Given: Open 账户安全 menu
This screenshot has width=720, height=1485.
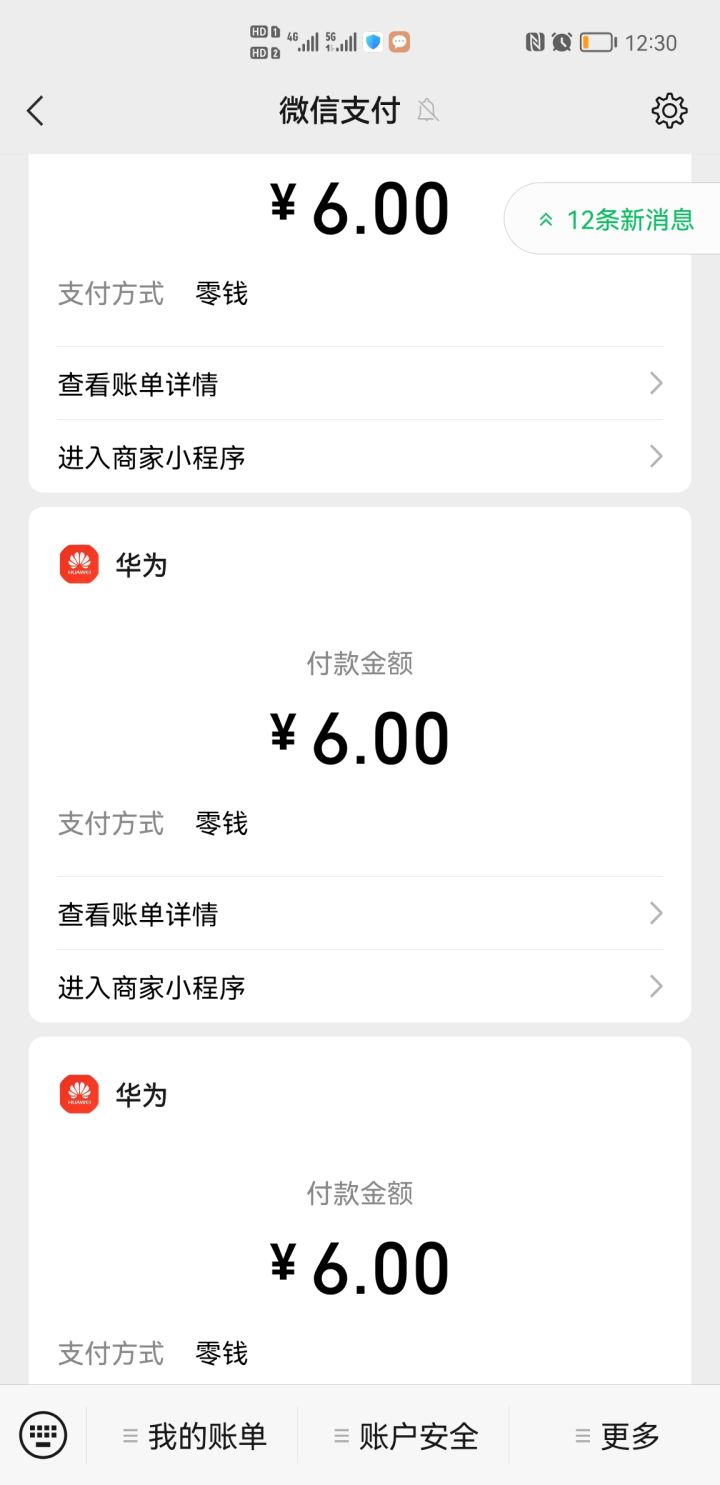Looking at the screenshot, I should click(406, 1436).
